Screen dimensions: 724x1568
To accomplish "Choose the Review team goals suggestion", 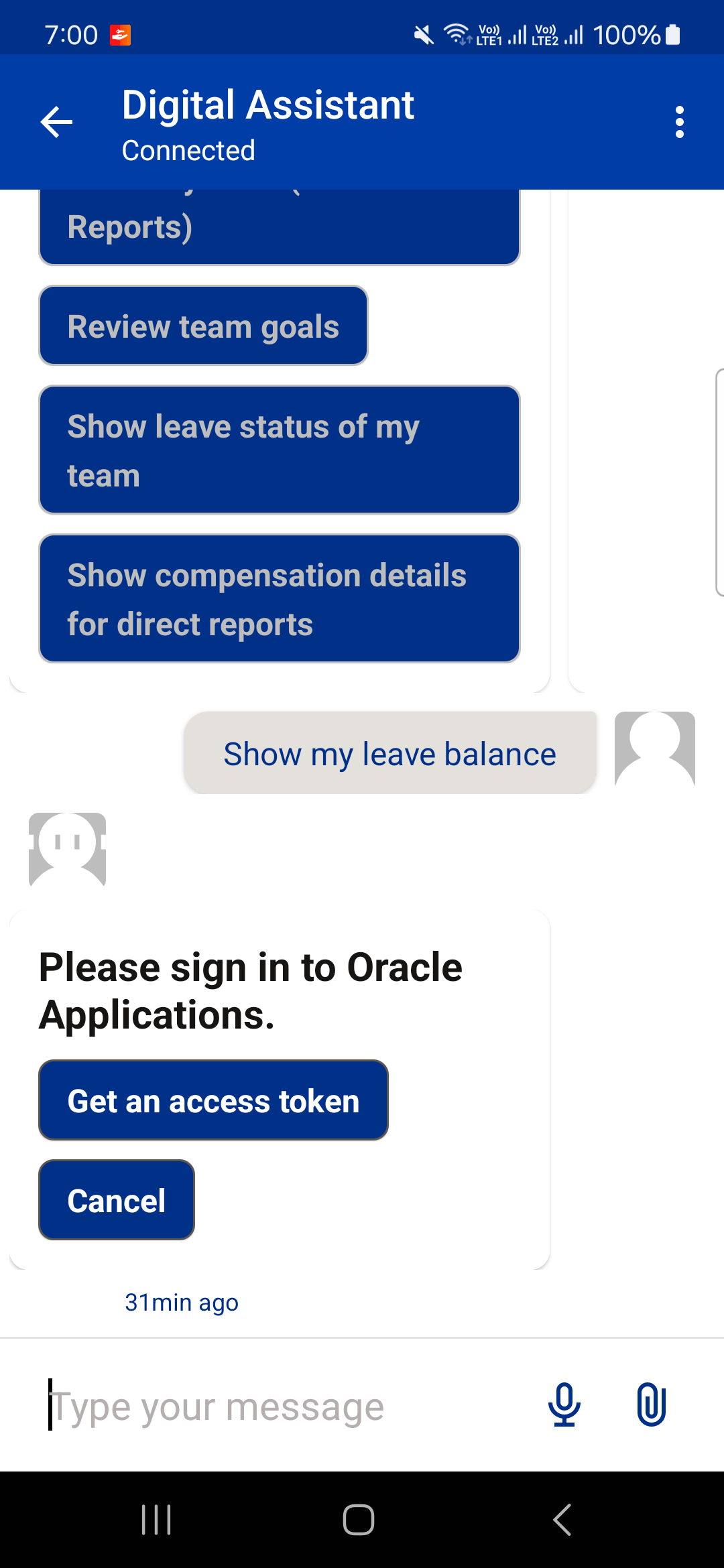I will (x=202, y=326).
